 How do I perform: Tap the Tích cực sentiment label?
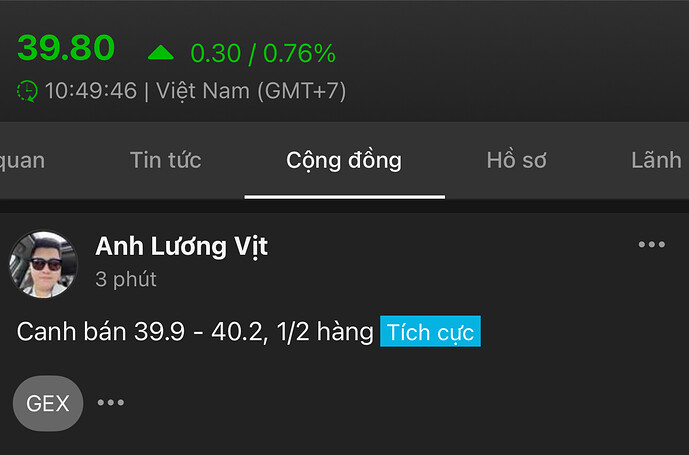430,332
